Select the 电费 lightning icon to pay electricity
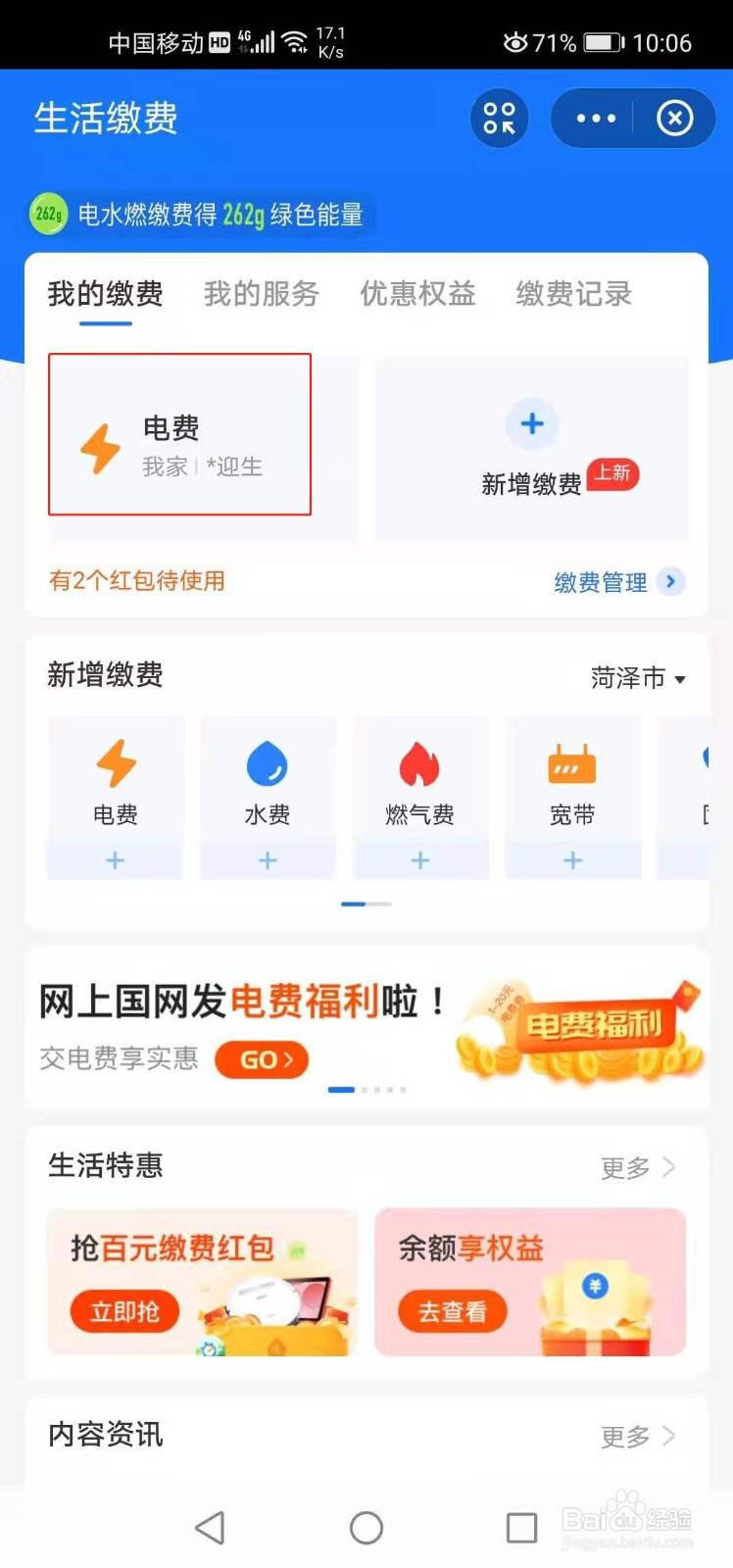 click(115, 769)
